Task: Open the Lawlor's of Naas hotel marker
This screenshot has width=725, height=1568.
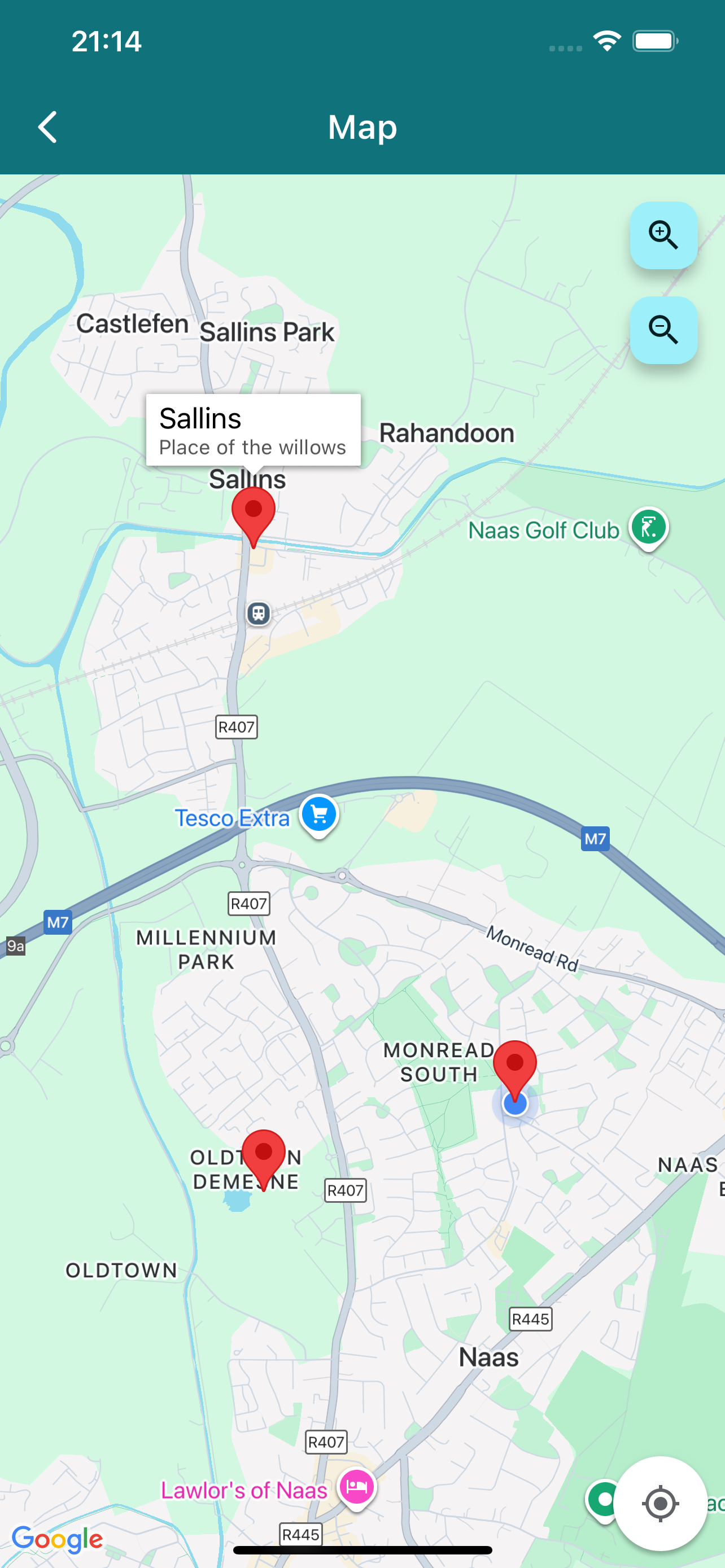Action: point(357,1487)
